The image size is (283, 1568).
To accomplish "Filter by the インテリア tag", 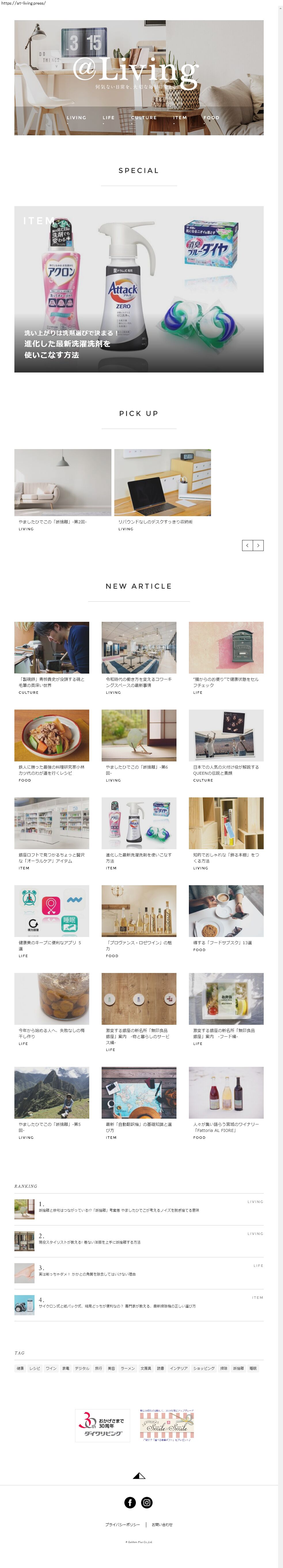I will coord(178,1368).
